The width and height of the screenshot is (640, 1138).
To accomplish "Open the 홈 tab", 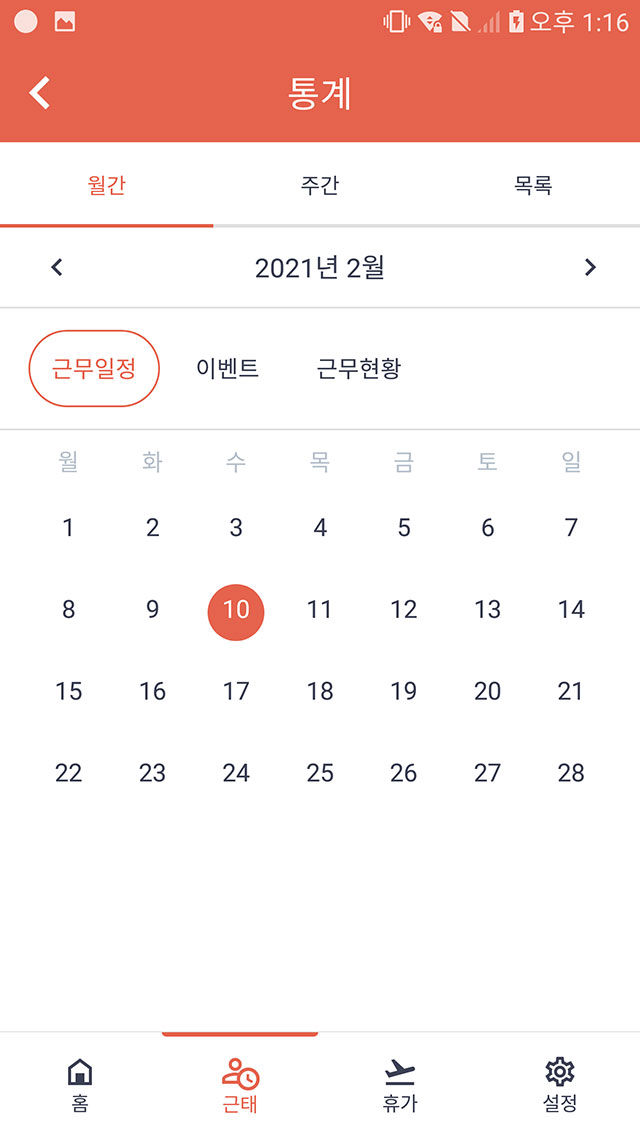I will (x=80, y=1085).
